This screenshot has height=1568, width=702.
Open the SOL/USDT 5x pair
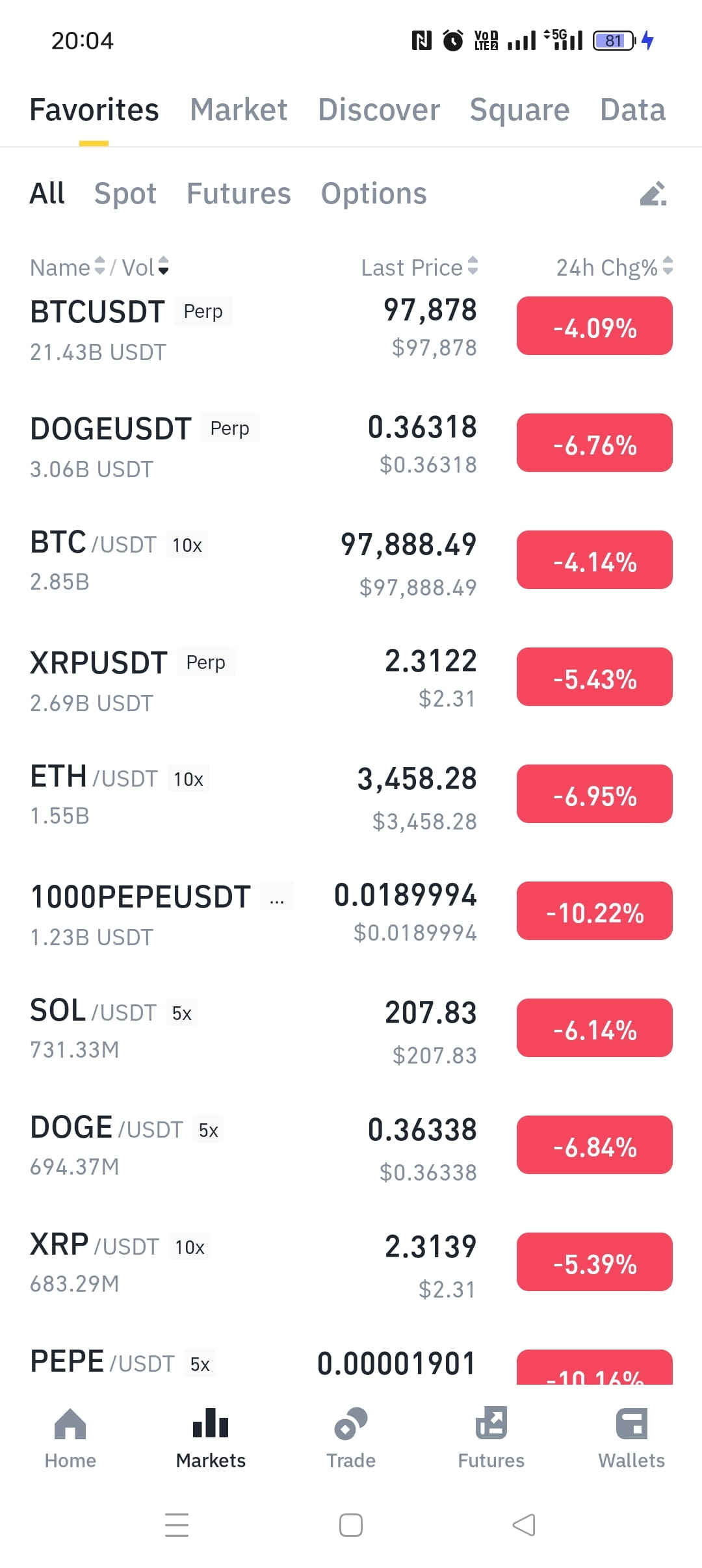click(x=351, y=1032)
